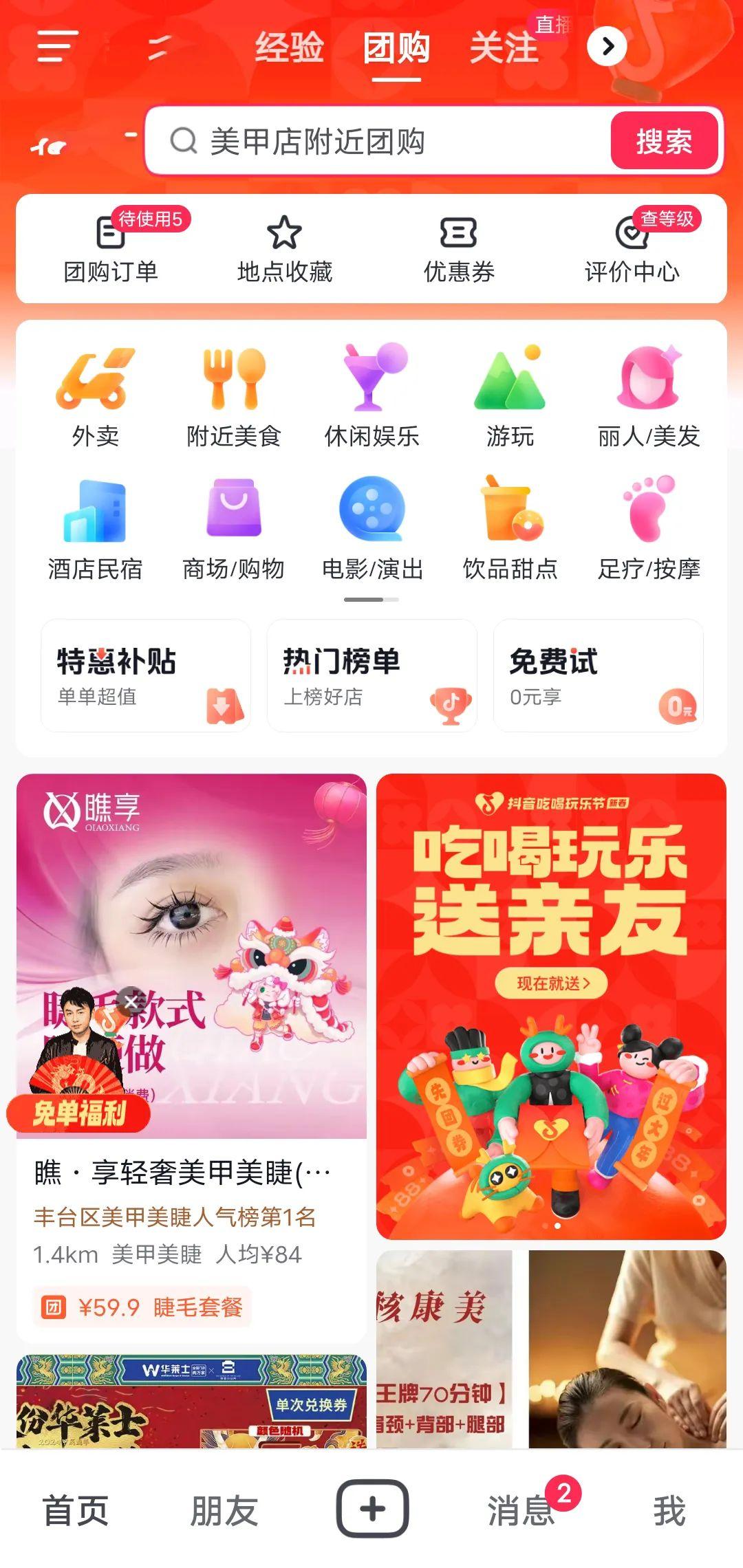This screenshot has height=1568, width=743.
Task: Go to the 消息 tab
Action: [x=521, y=1511]
